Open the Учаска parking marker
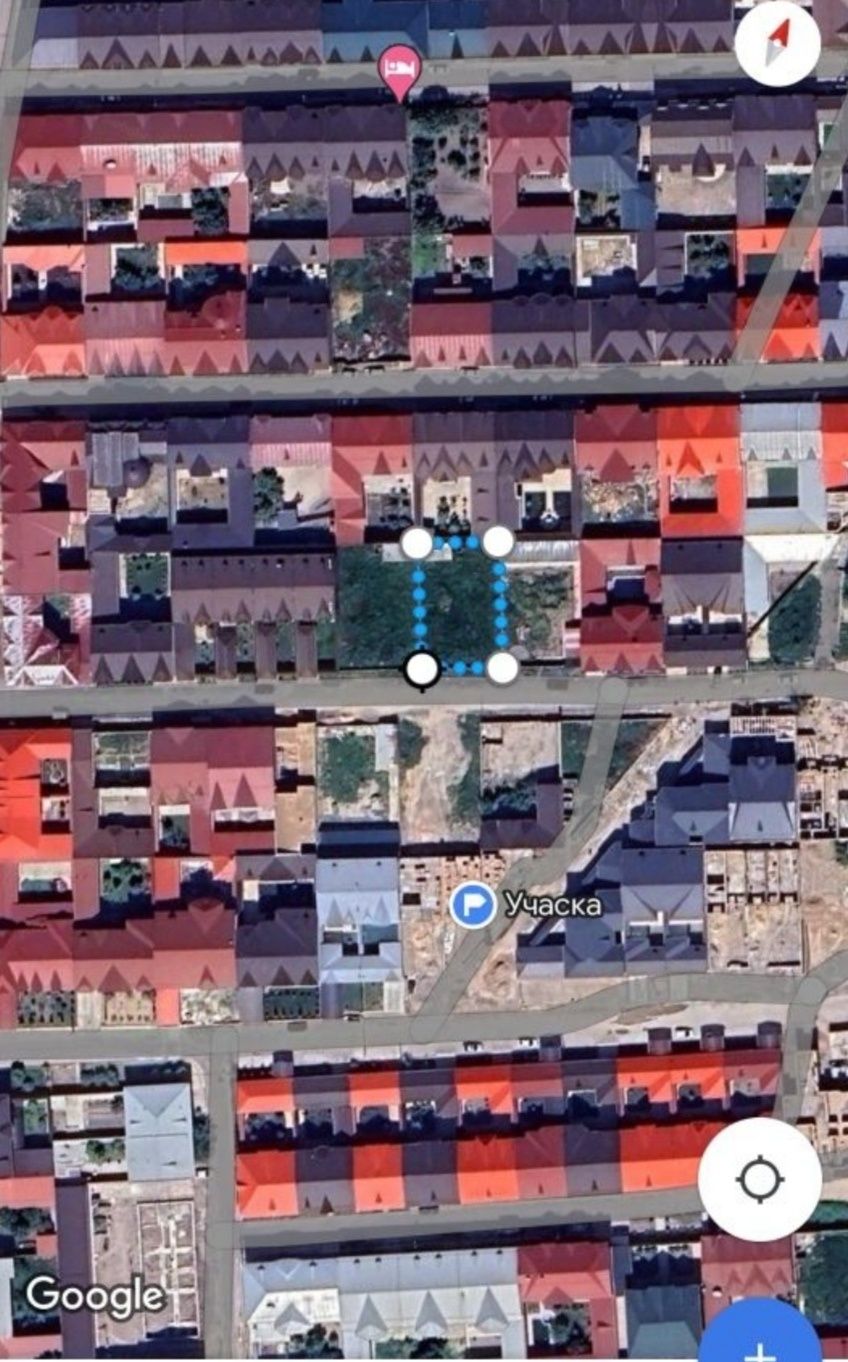Viewport: 848px width, 1362px height. [473, 905]
